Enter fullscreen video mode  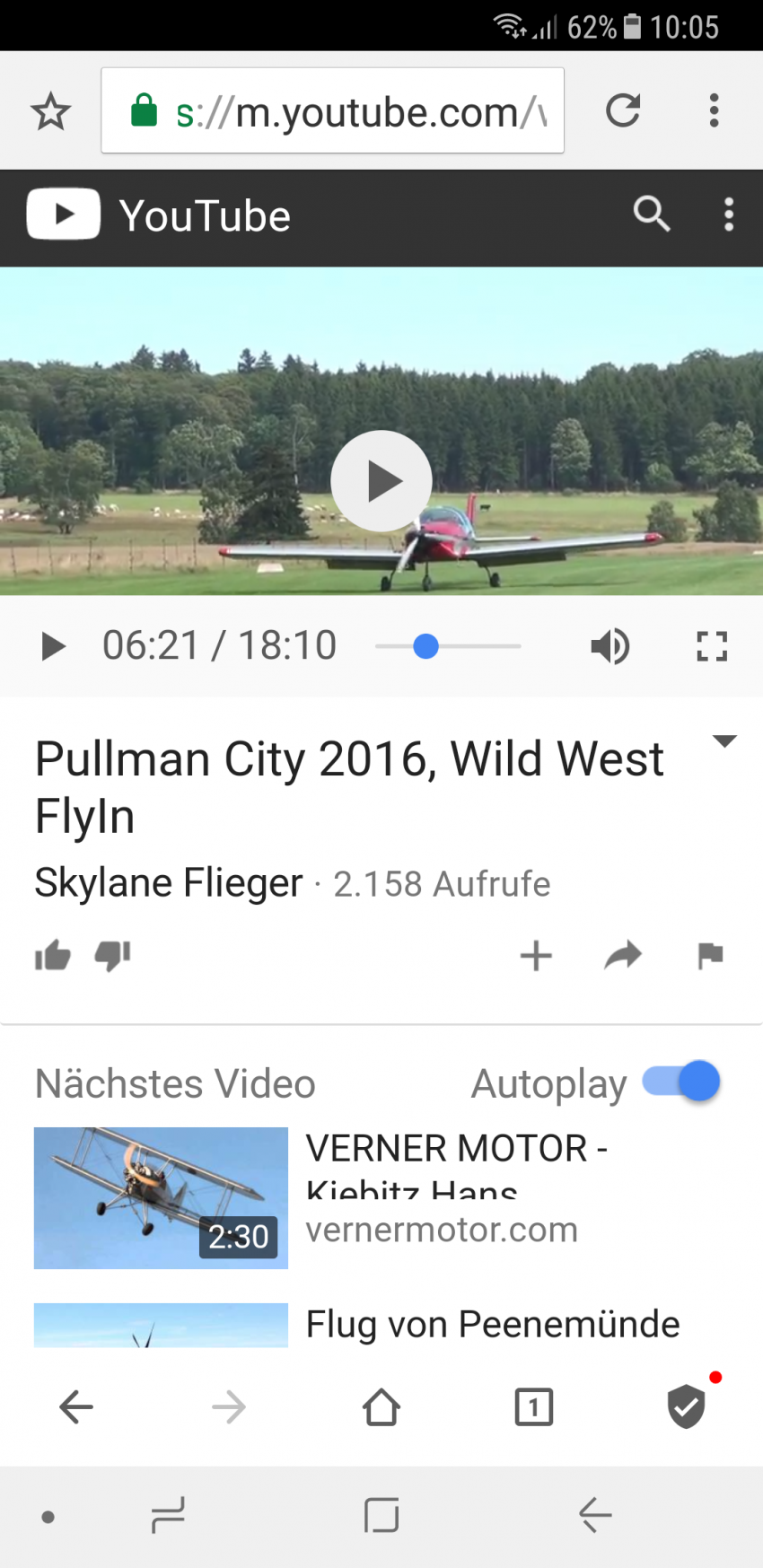(712, 646)
